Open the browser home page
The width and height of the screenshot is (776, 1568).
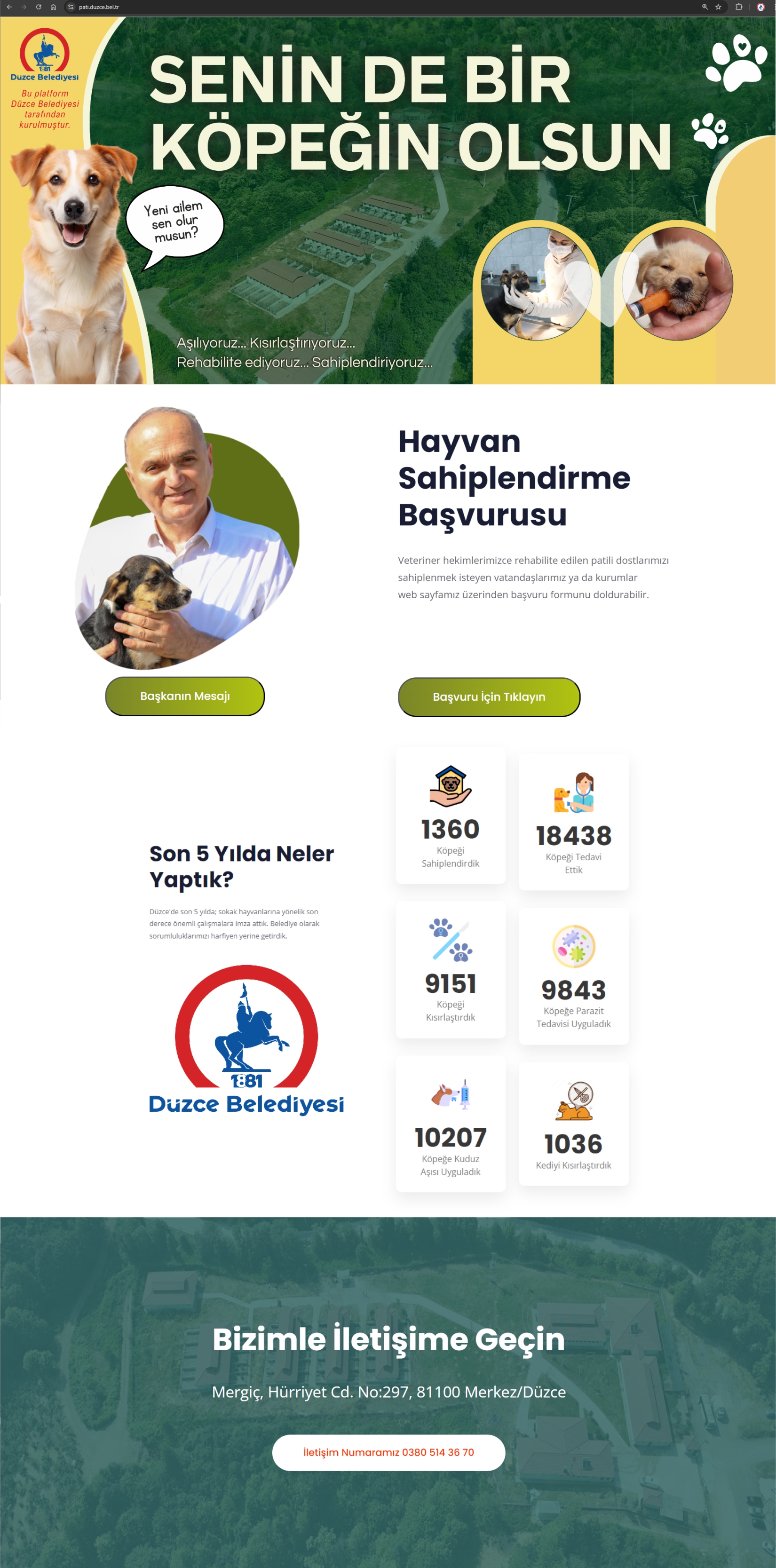point(53,7)
